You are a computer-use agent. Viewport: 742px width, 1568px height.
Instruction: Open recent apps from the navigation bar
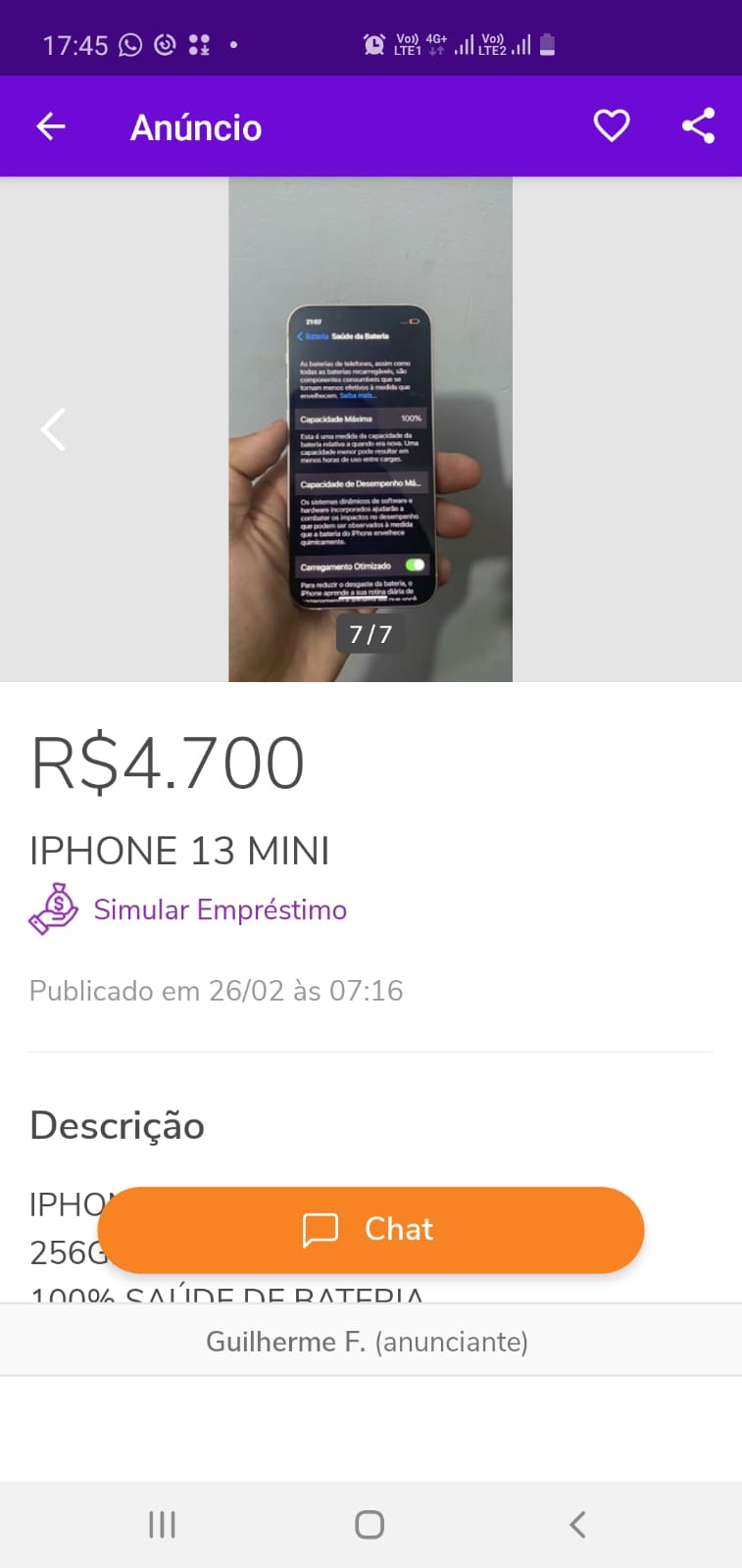[161, 1524]
